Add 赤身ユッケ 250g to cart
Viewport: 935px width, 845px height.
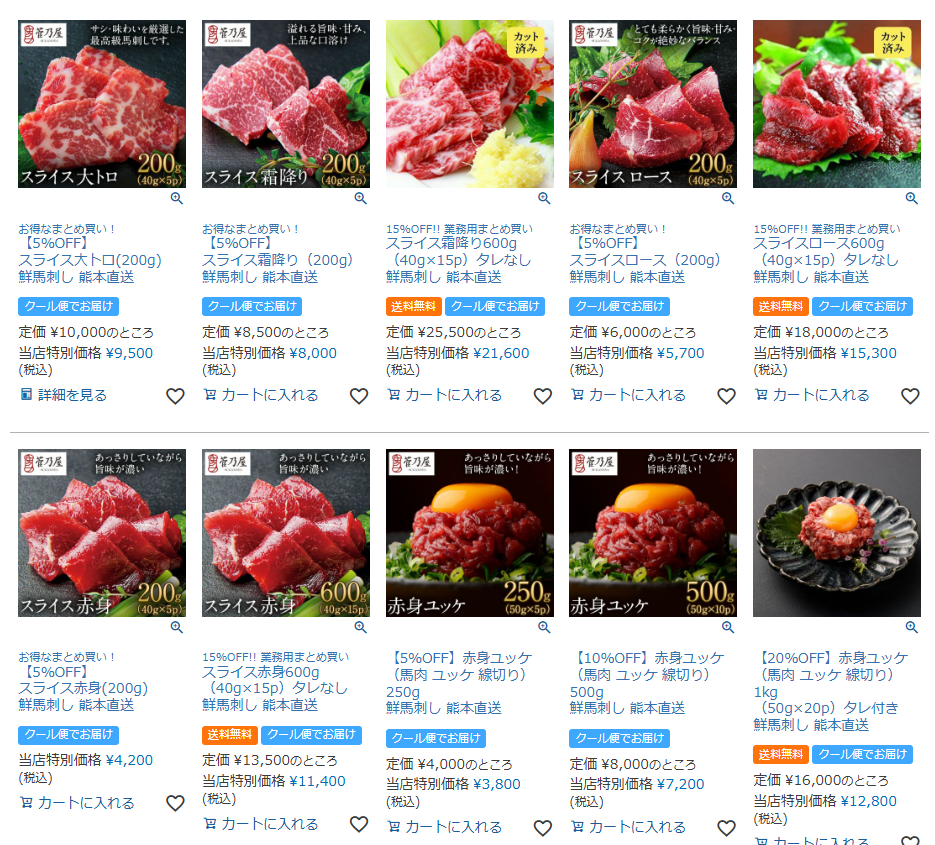[x=444, y=827]
